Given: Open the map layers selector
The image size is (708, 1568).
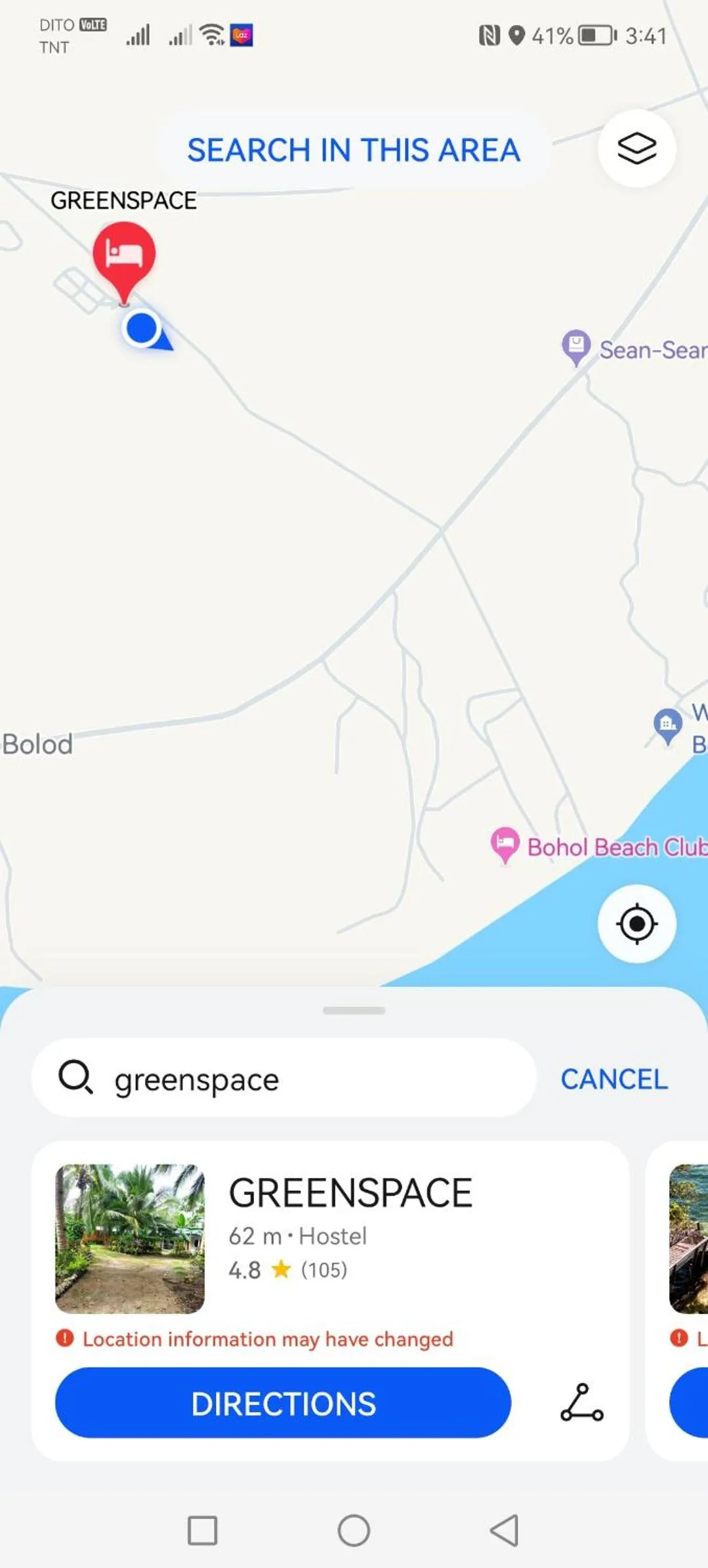Looking at the screenshot, I should pyautogui.click(x=636, y=148).
